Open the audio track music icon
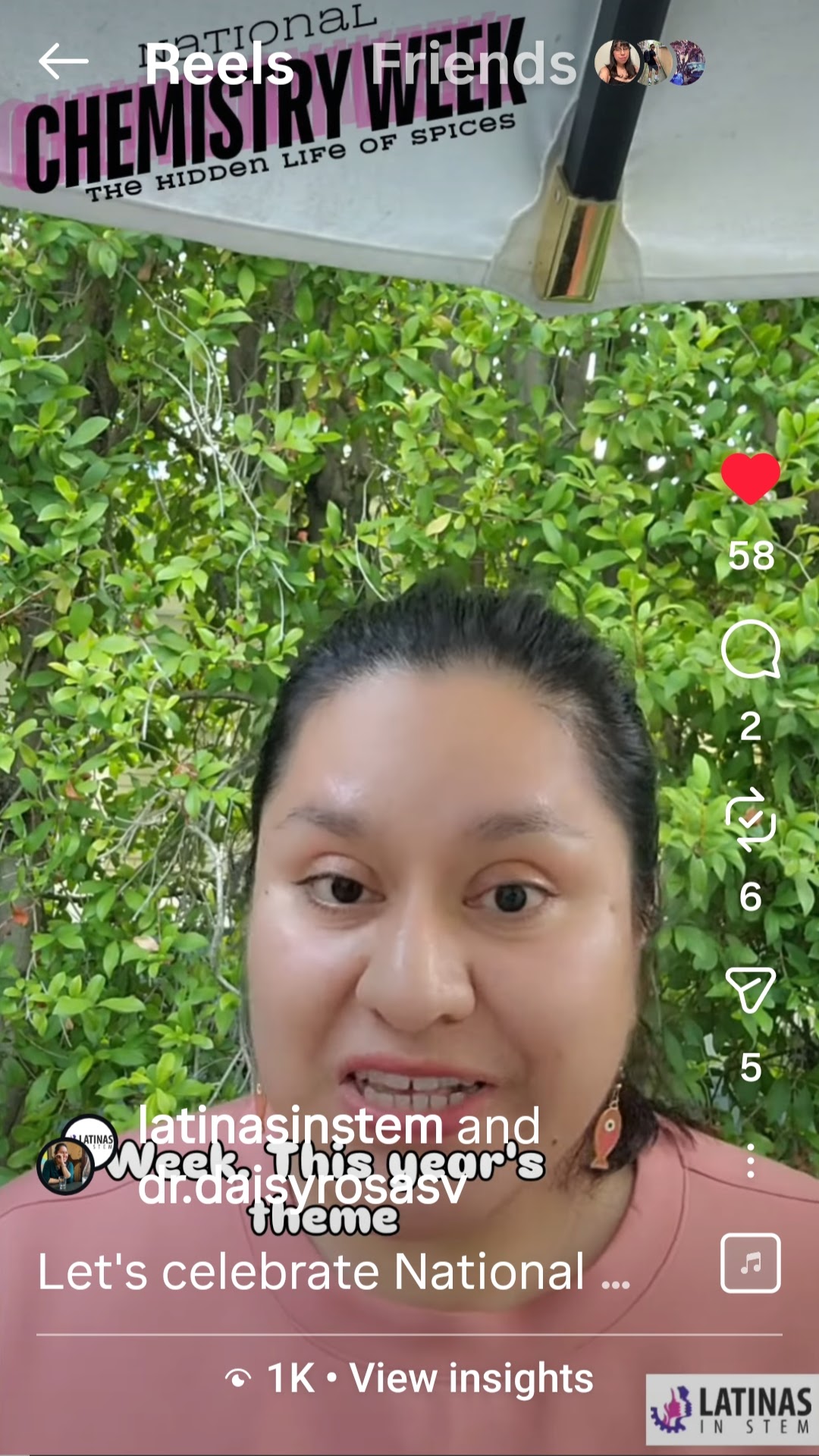This screenshot has width=819, height=1456. click(750, 1263)
